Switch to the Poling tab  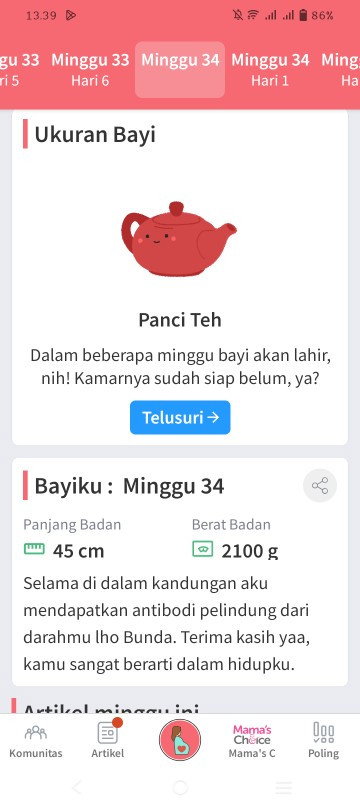coord(323,740)
